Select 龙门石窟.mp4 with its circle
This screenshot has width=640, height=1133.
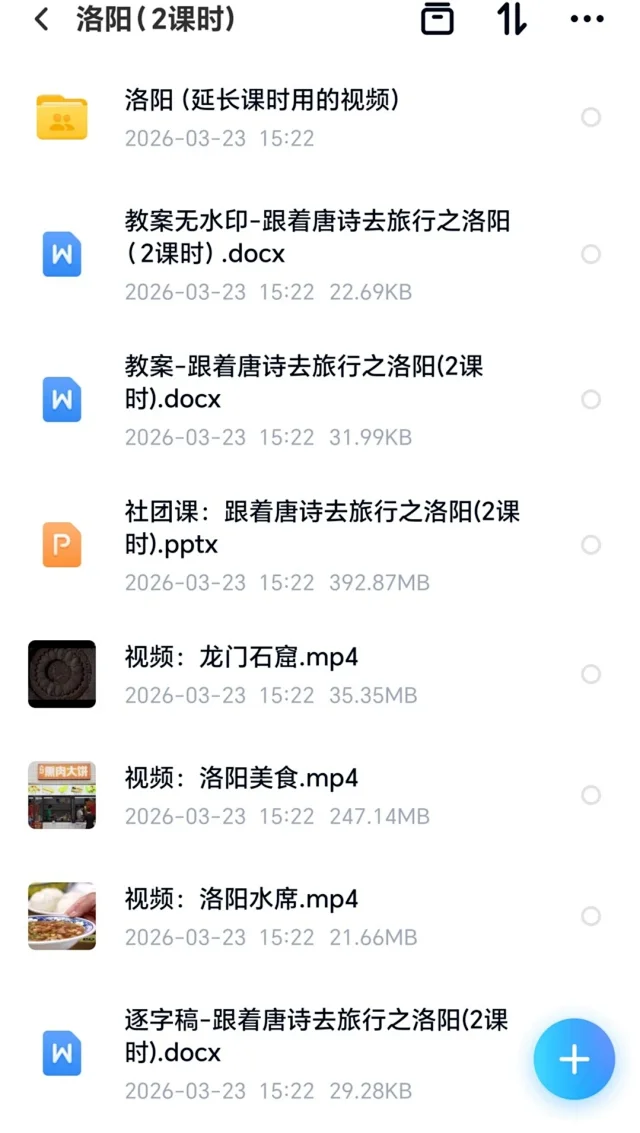click(591, 675)
